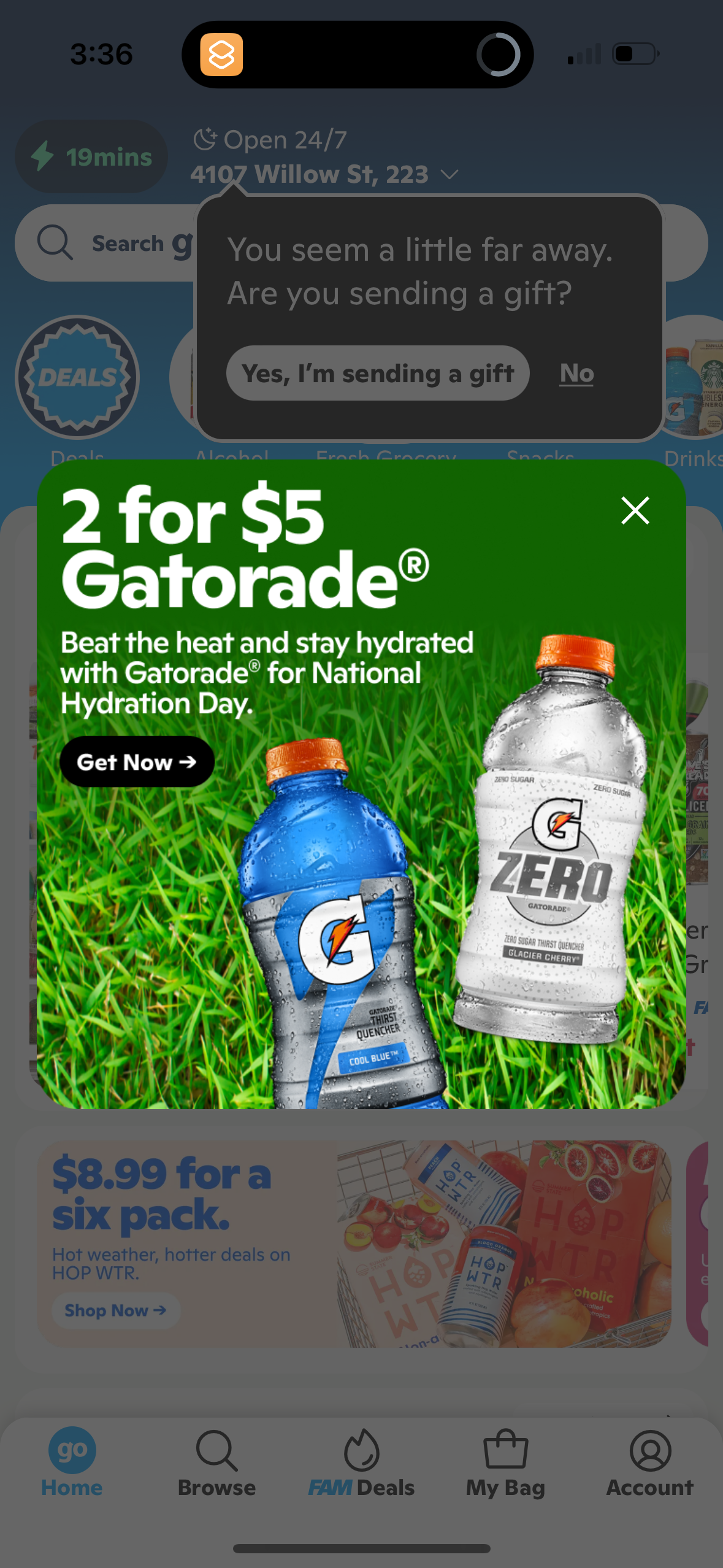This screenshot has width=723, height=1568.
Task: Tap Get Now on Gatorade offer
Action: [137, 762]
